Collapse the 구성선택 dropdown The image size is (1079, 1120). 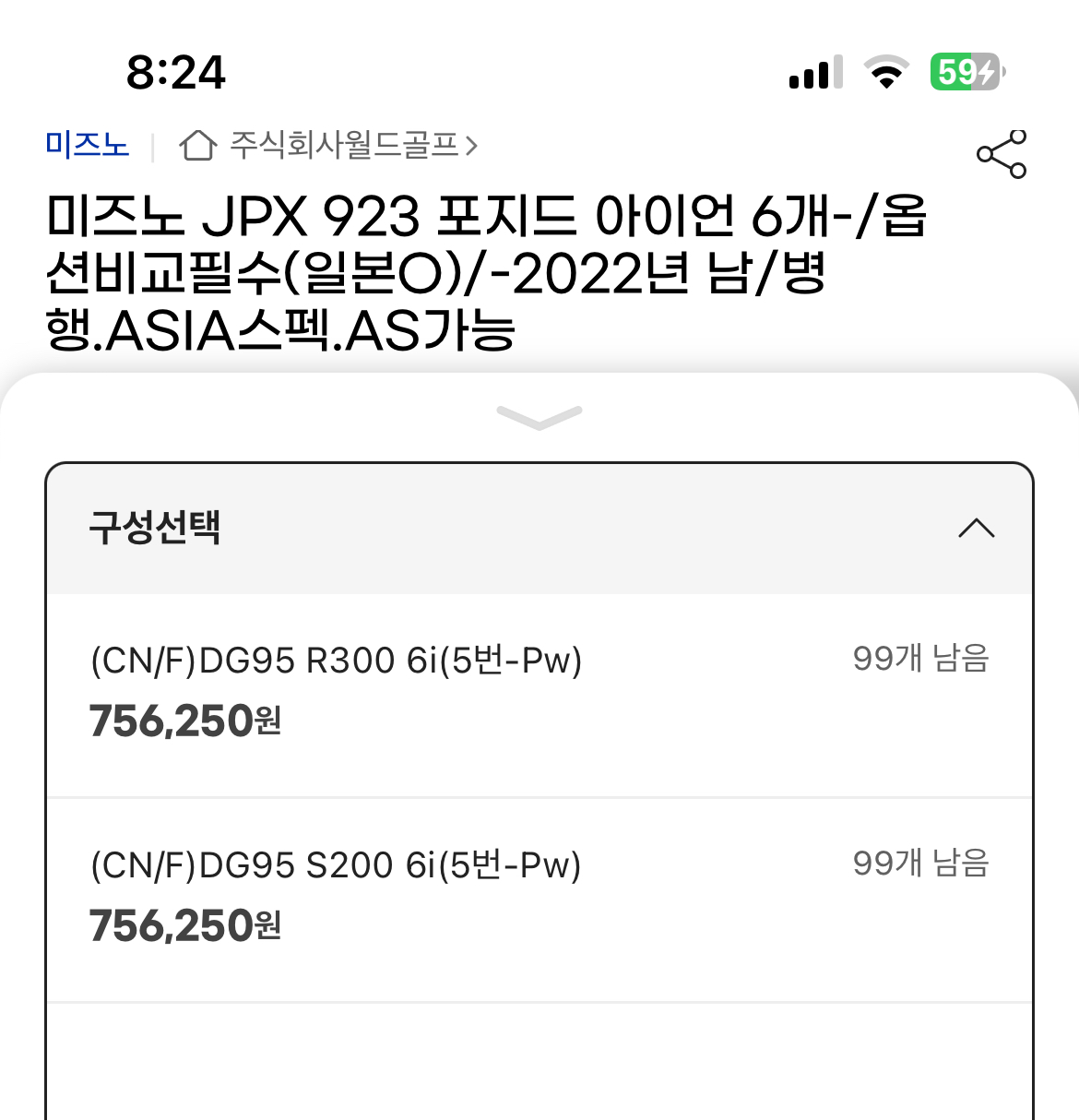point(976,529)
